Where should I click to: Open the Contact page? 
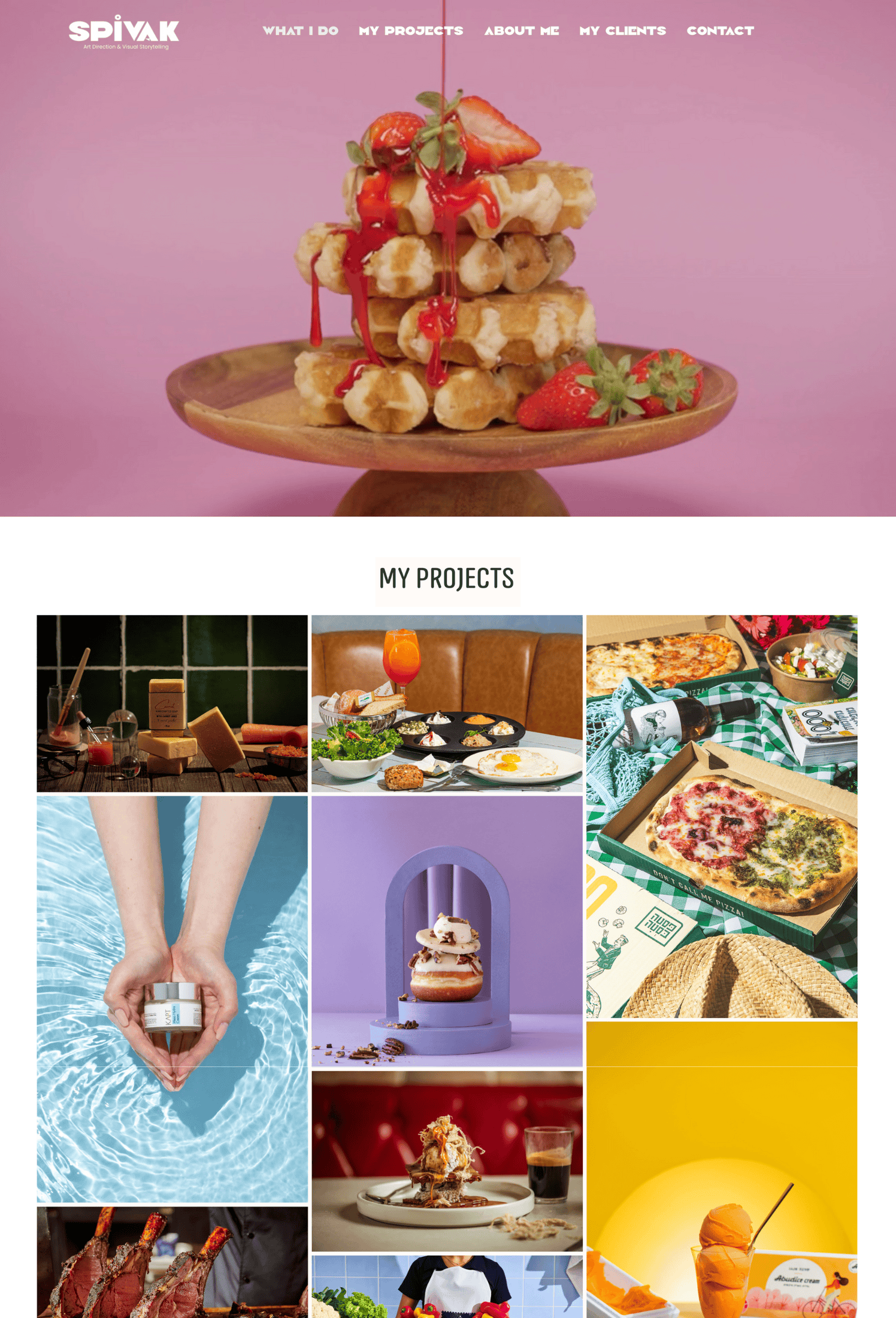click(720, 31)
